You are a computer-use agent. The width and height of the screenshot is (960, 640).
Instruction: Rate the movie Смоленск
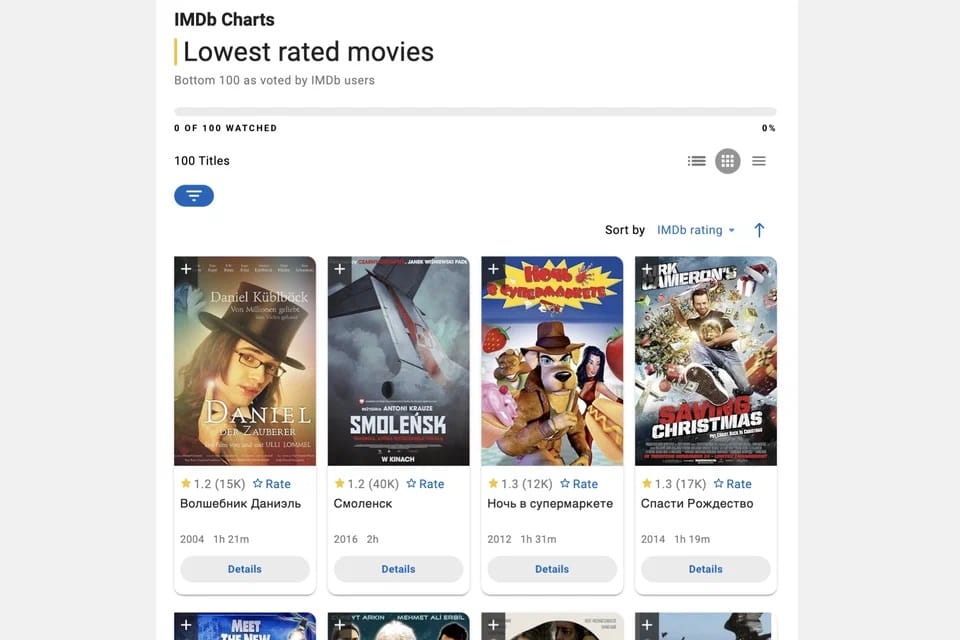point(426,484)
